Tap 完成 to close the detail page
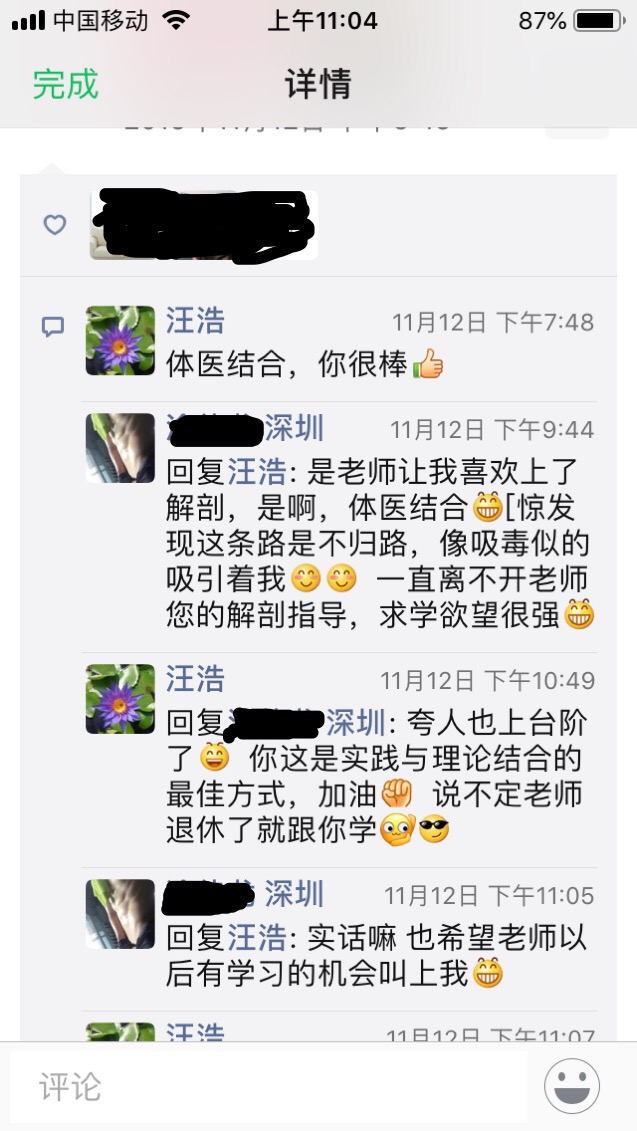 coord(66,84)
